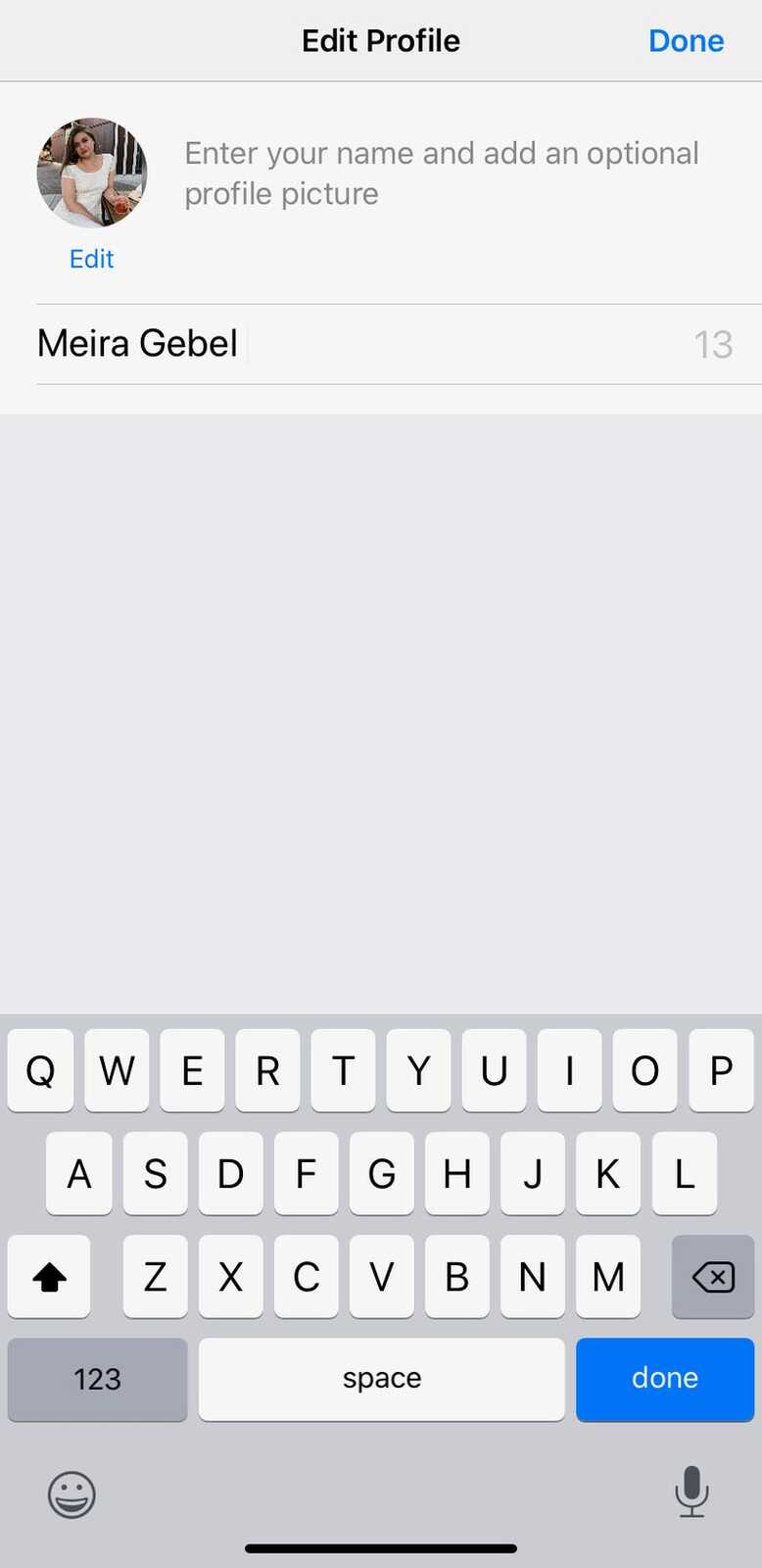Tap the space bar

(x=381, y=1379)
